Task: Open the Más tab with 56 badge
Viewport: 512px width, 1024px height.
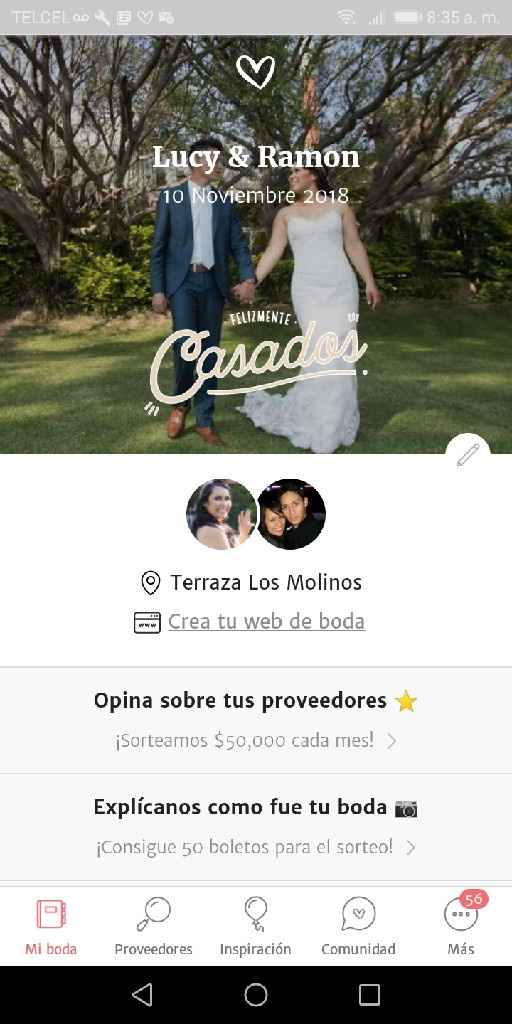Action: click(x=461, y=927)
